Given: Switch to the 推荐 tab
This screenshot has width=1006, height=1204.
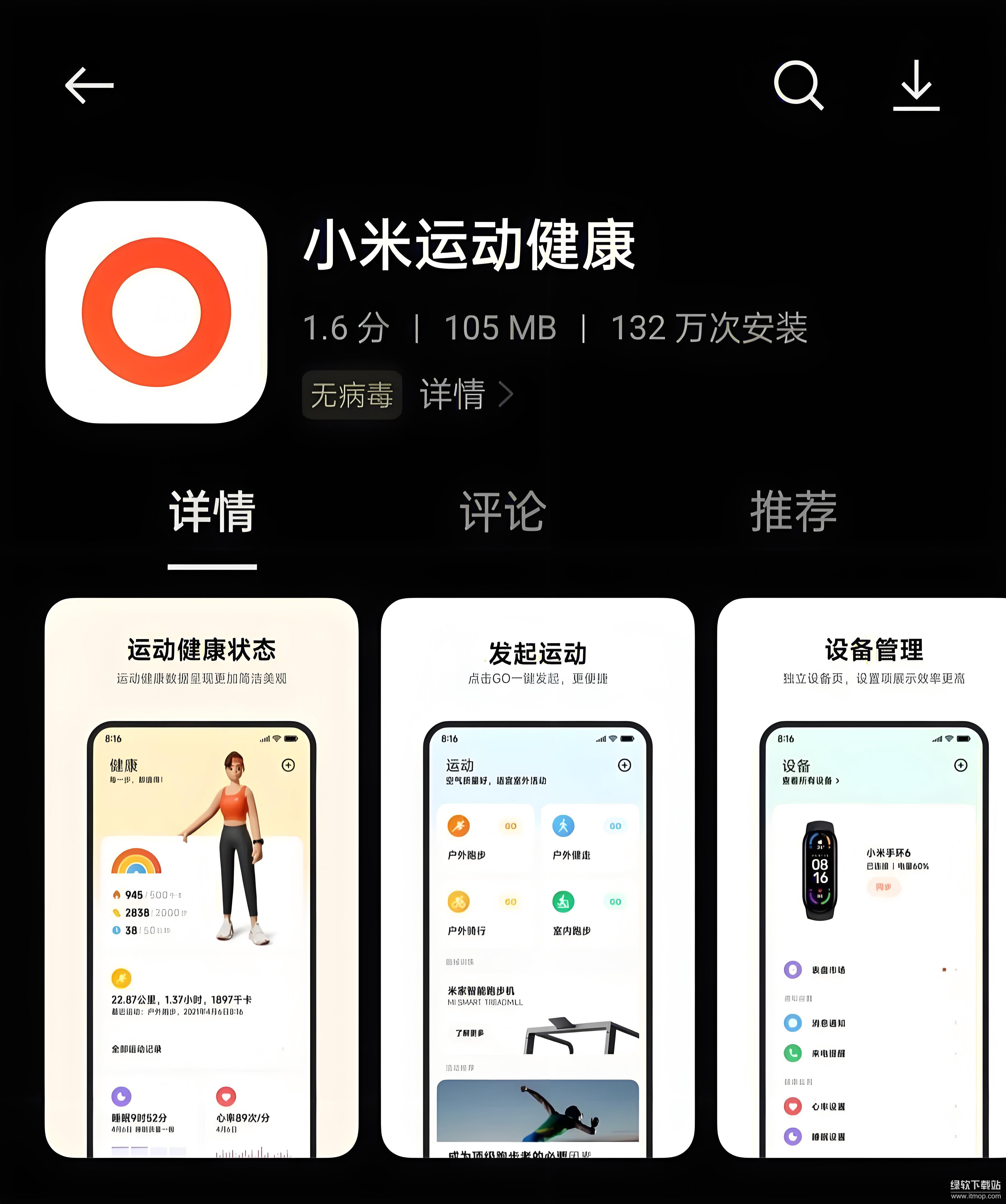Looking at the screenshot, I should pos(793,511).
